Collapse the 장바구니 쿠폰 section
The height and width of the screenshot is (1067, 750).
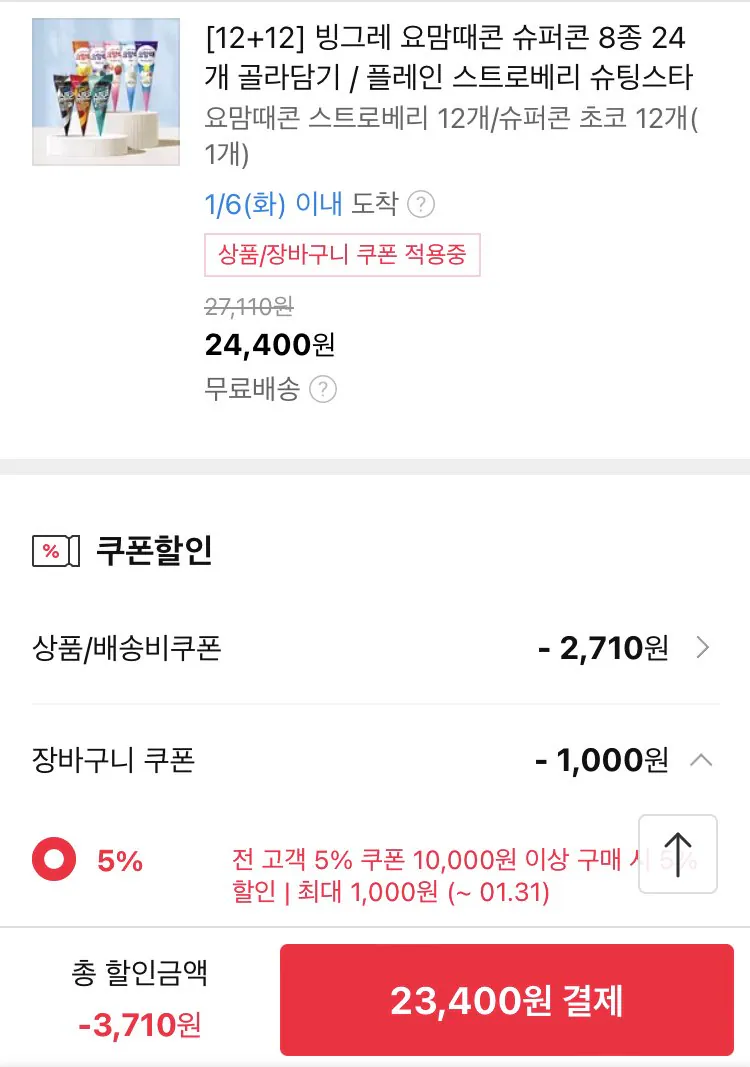pos(700,759)
